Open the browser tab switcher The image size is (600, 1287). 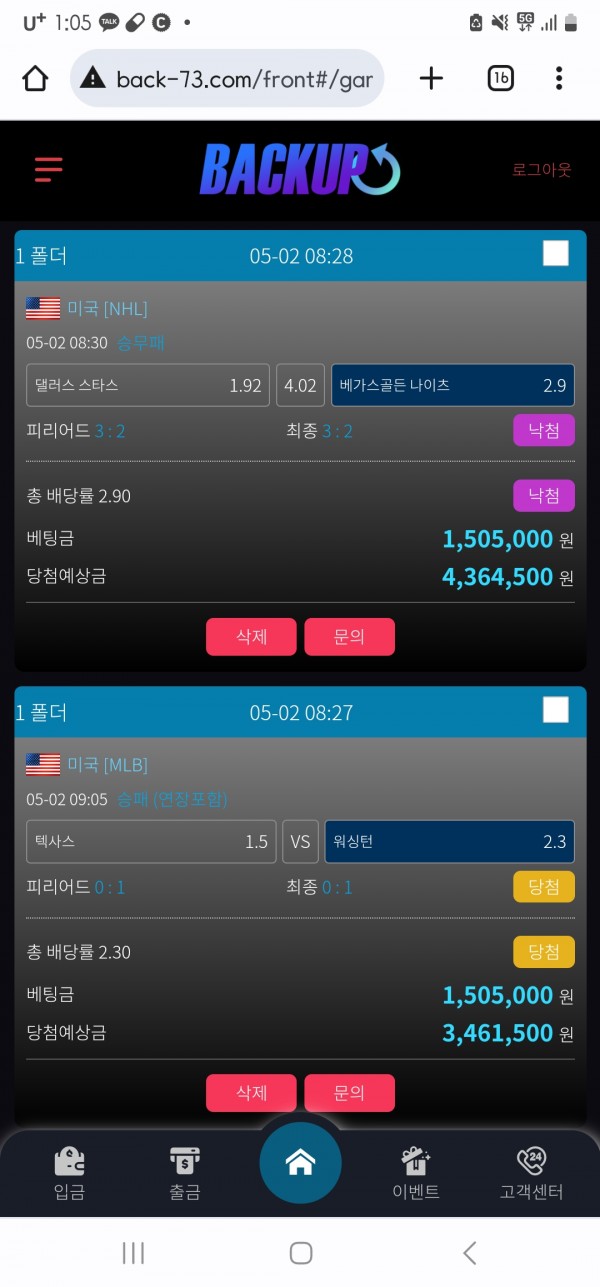click(x=500, y=78)
